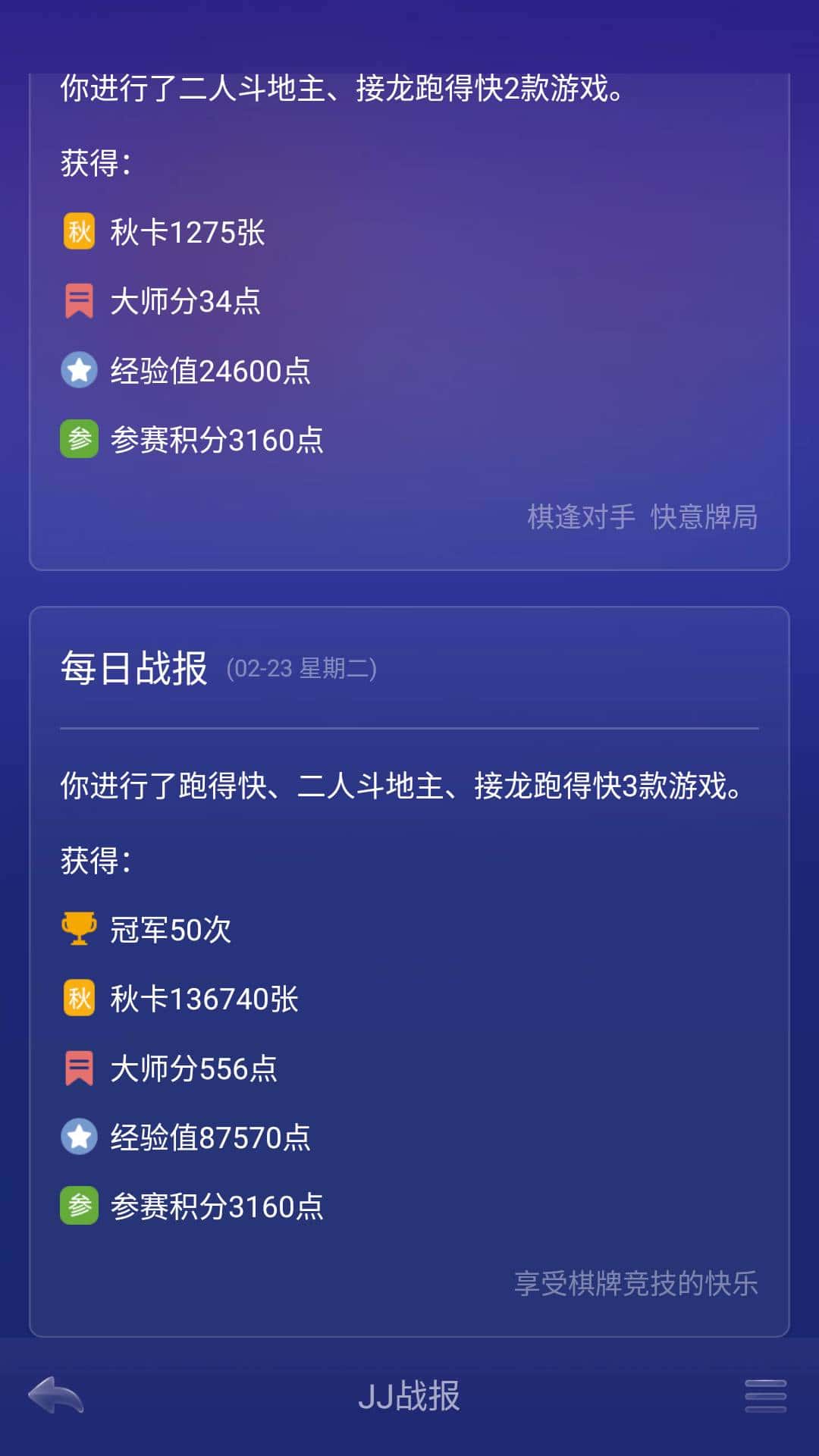Select the 秋 card icon next to 秋卡1275张
Image resolution: width=819 pixels, height=1456 pixels.
pos(78,231)
